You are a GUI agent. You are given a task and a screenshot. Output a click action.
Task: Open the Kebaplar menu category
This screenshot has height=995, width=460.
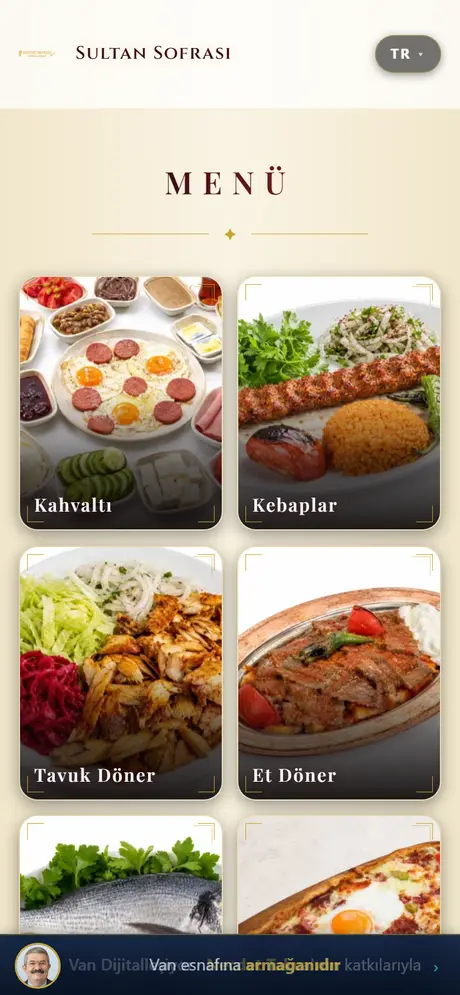click(339, 402)
